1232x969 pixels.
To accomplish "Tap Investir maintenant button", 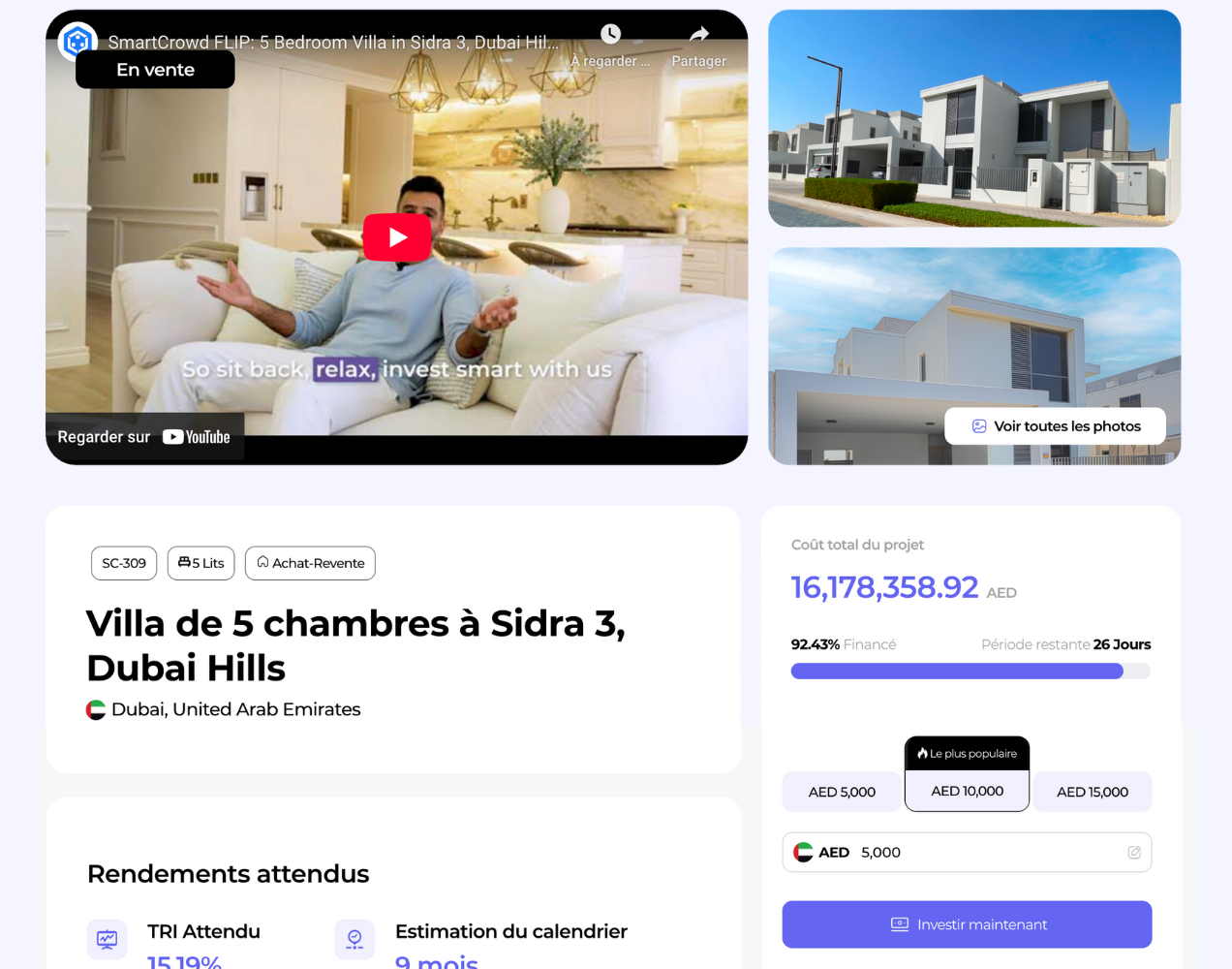I will pyautogui.click(x=967, y=924).
